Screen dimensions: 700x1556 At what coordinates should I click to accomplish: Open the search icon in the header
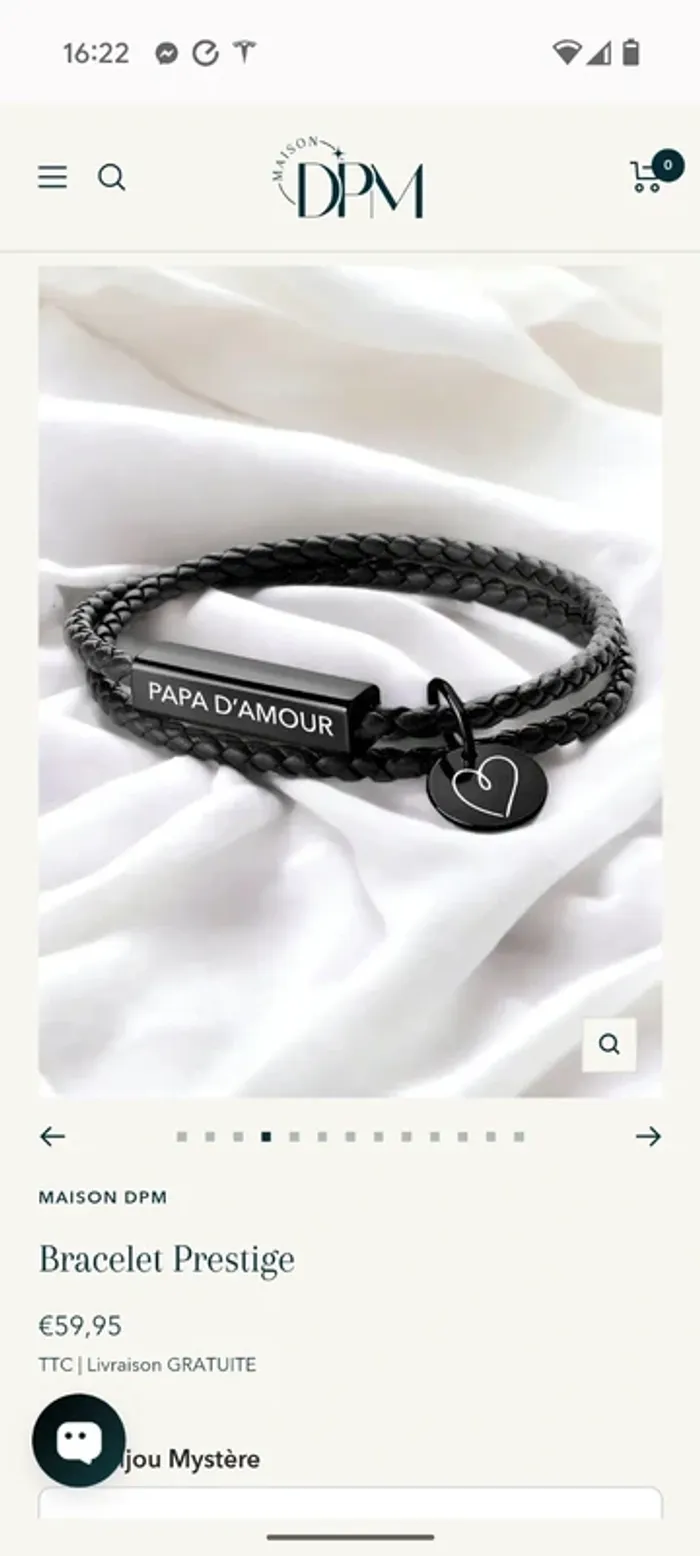pyautogui.click(x=112, y=178)
